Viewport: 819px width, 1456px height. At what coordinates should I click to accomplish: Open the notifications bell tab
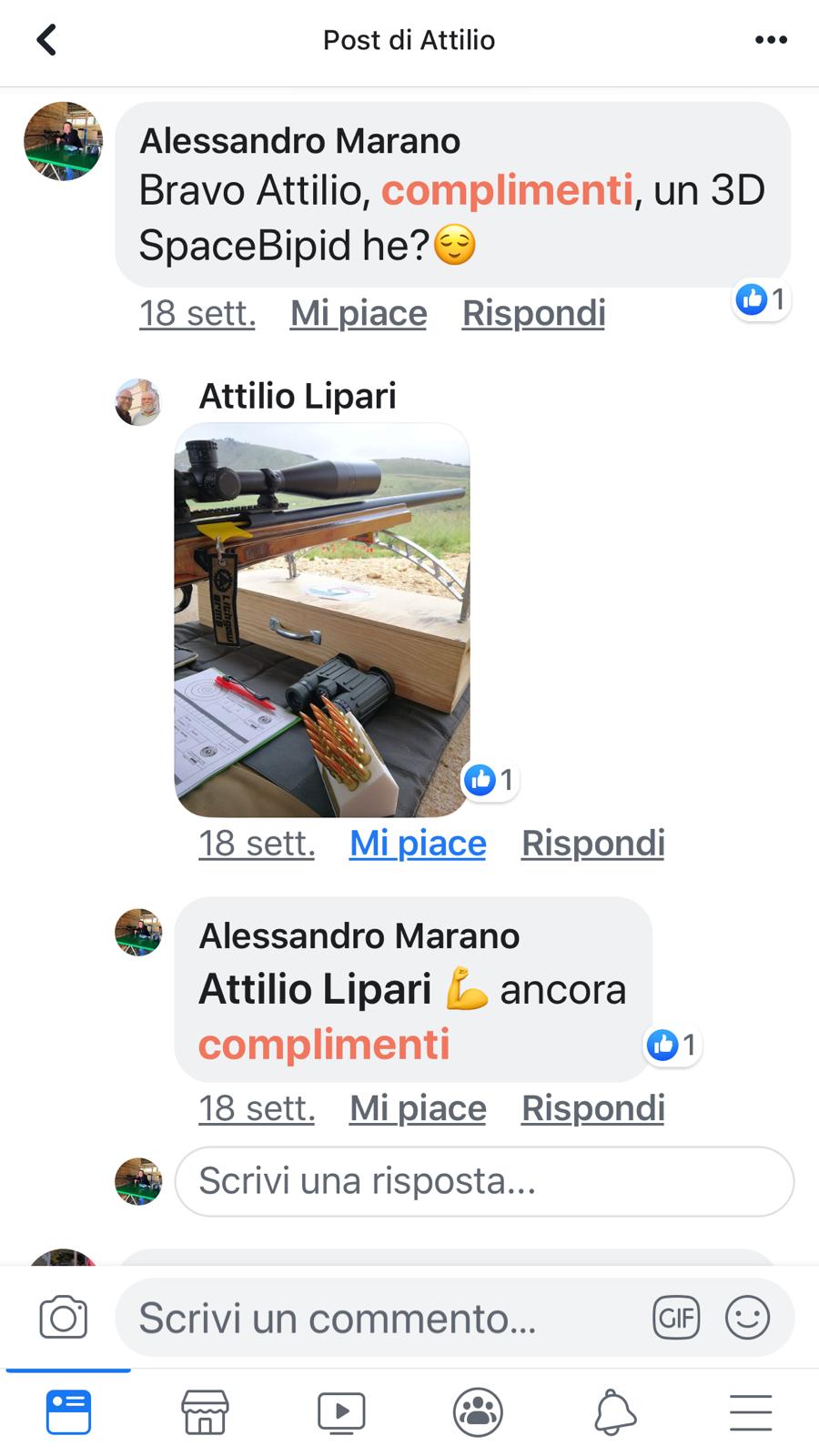point(614,1412)
